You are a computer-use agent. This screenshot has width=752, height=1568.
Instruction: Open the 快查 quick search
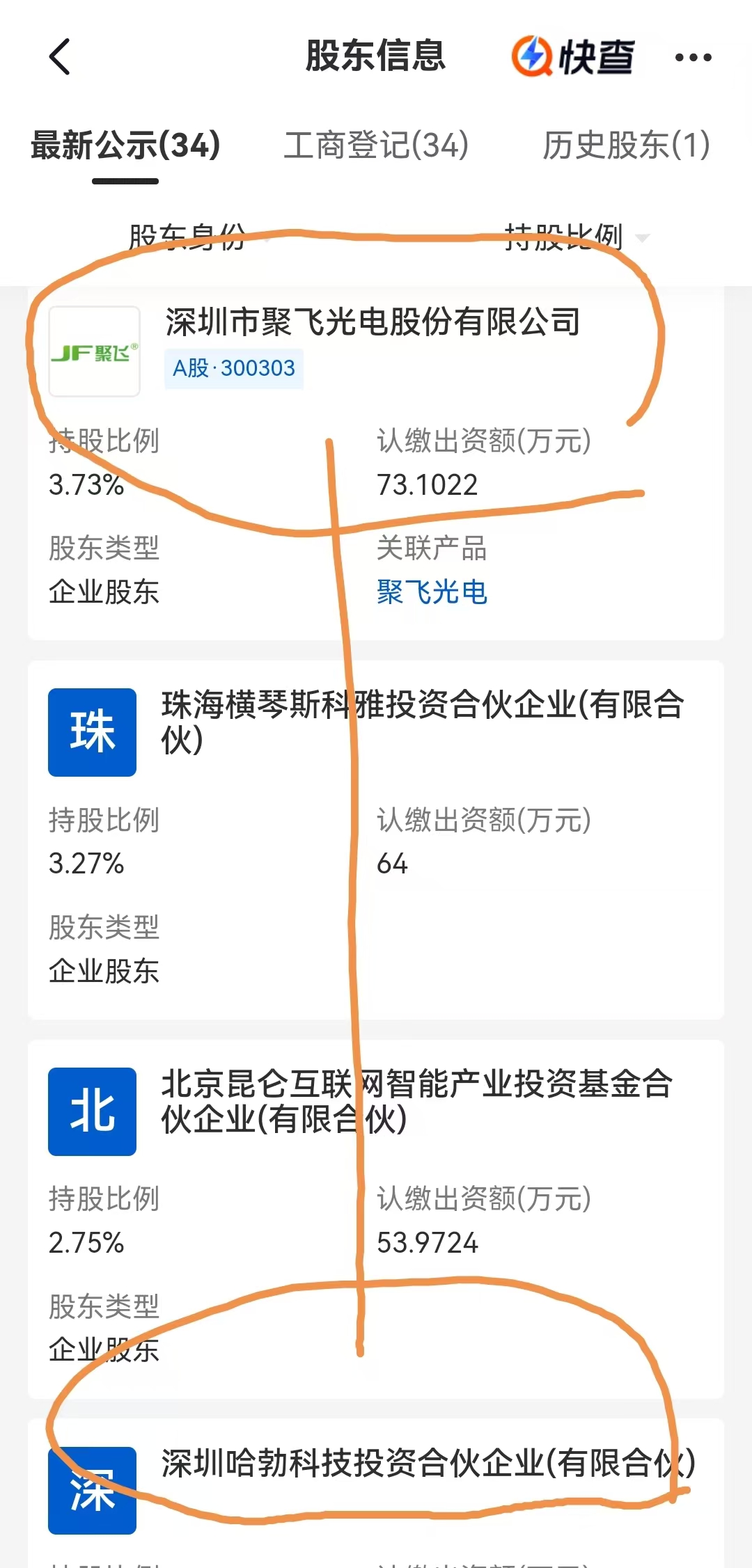click(573, 56)
